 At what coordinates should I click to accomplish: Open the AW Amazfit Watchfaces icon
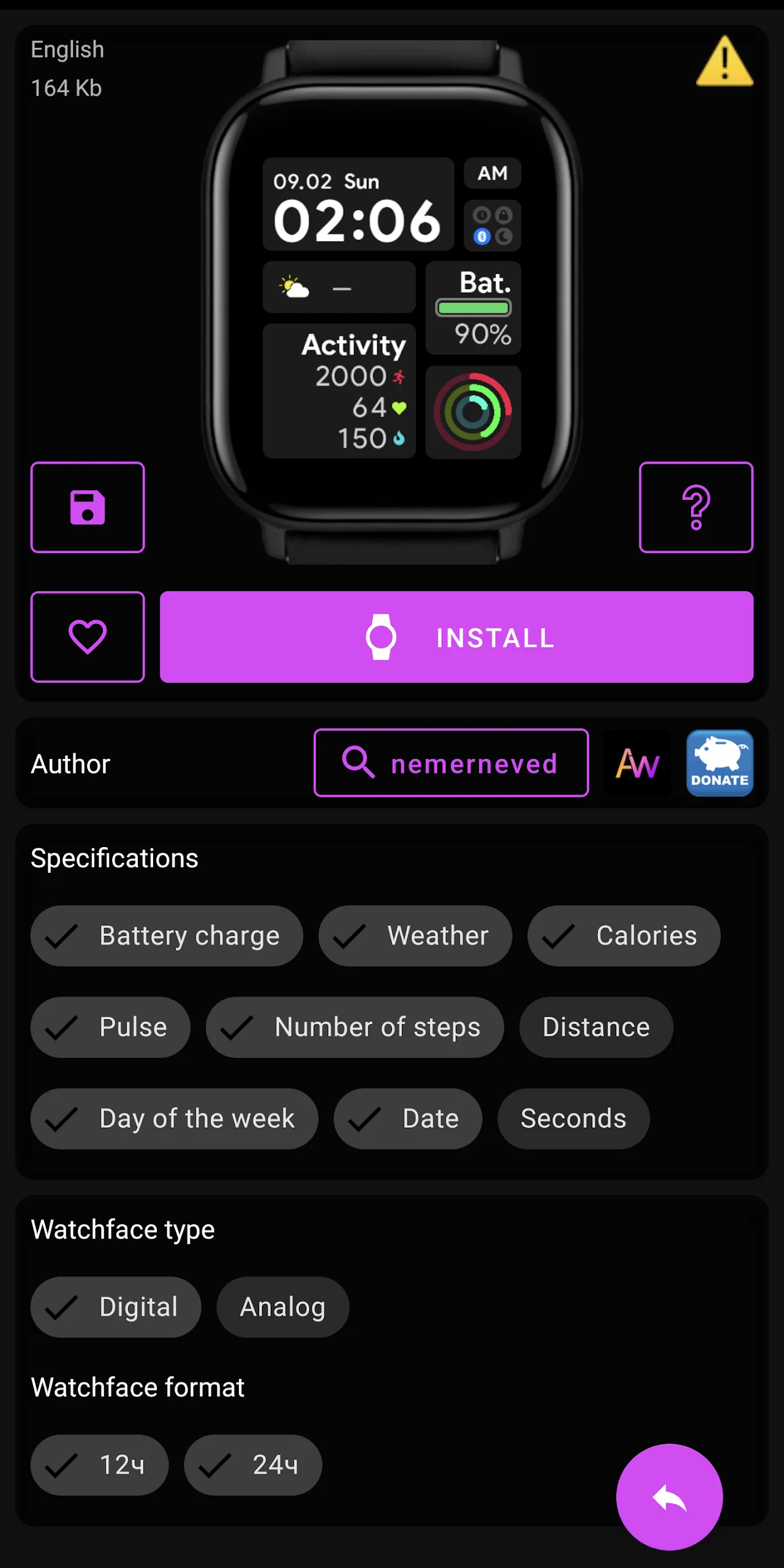(x=637, y=763)
